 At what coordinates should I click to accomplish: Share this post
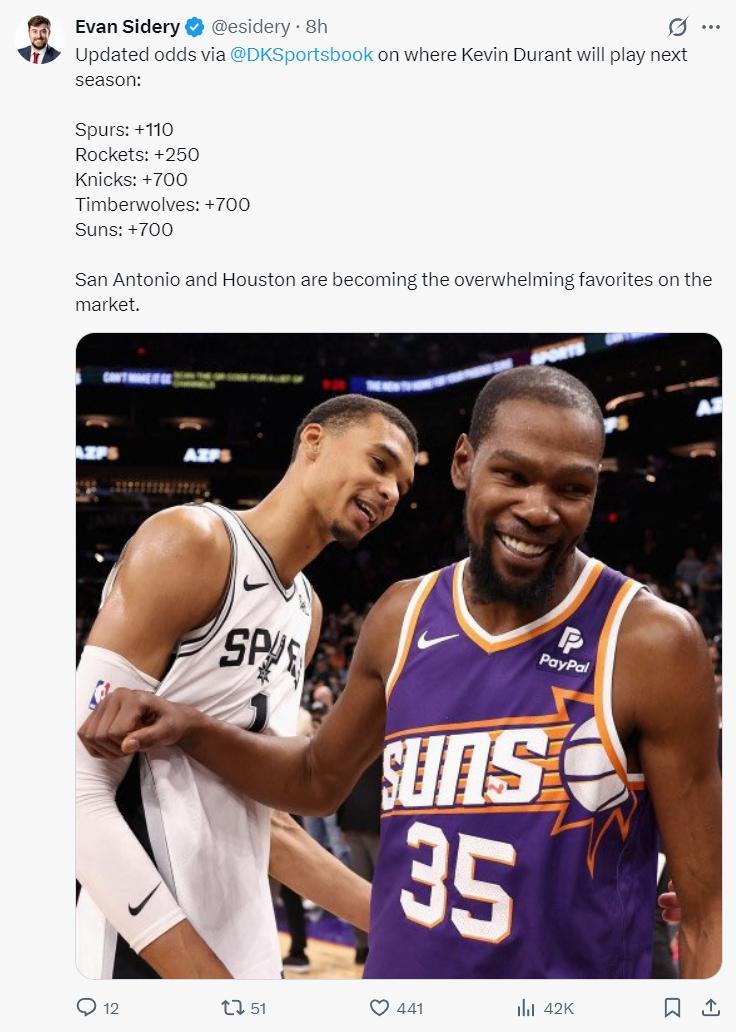click(711, 1007)
